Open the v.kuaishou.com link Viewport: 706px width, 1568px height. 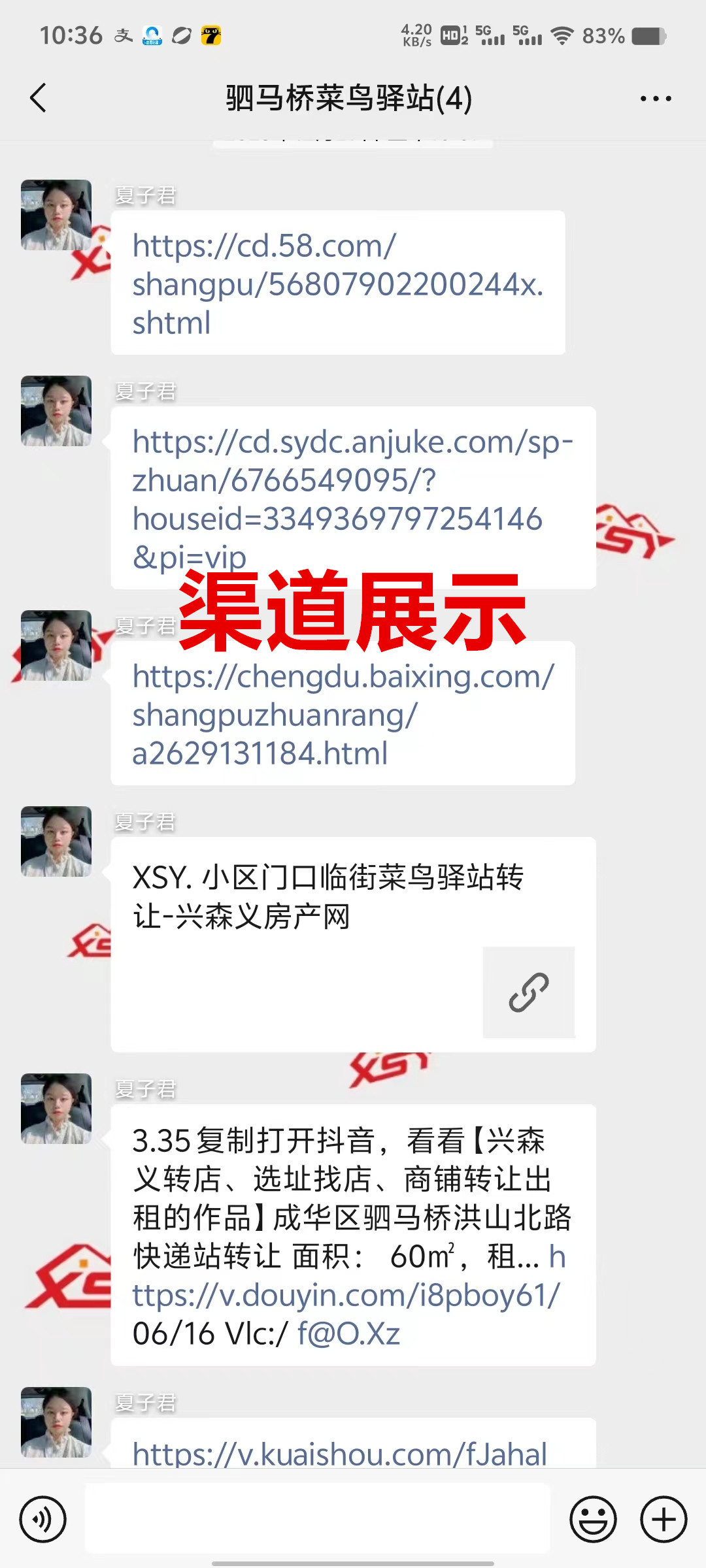coord(339,1454)
